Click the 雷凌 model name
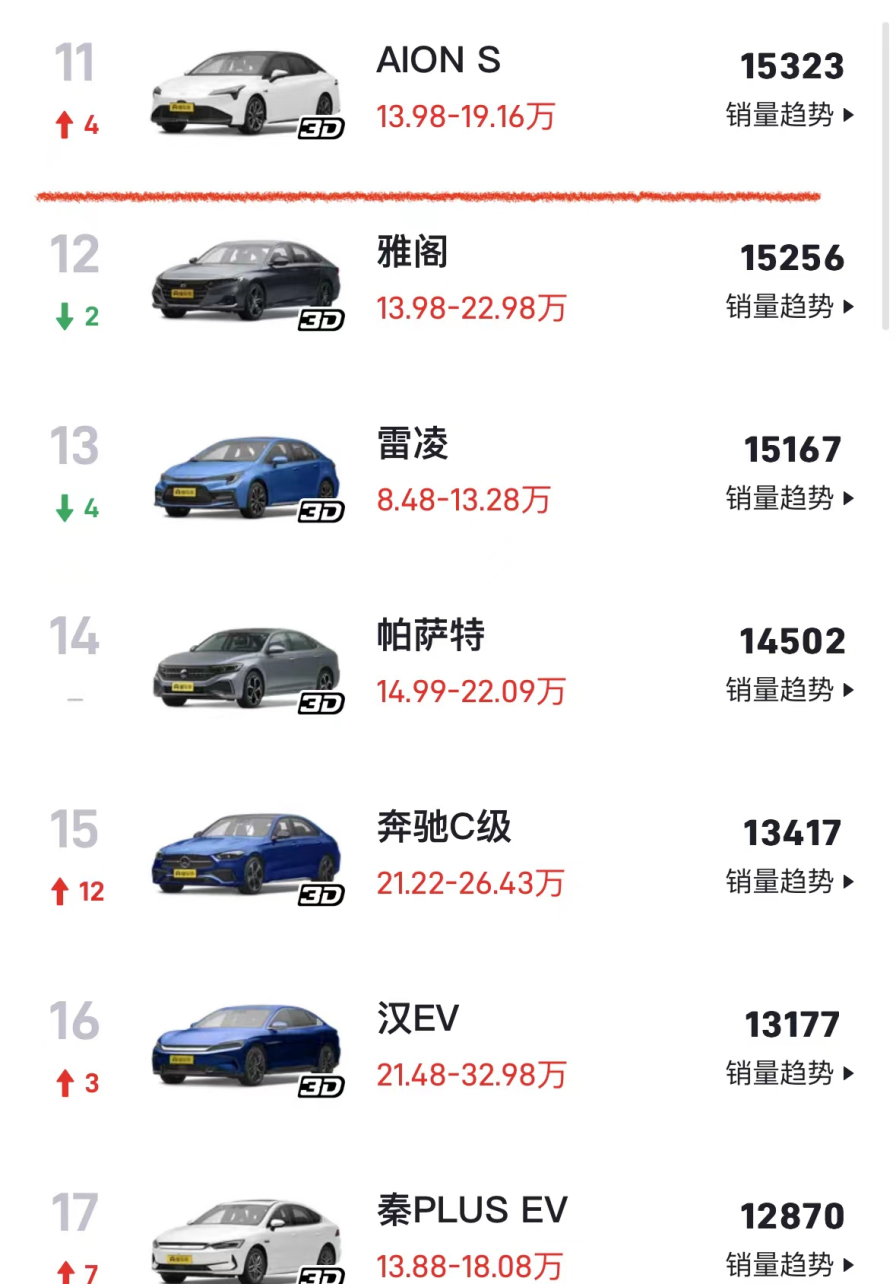896x1284 pixels. point(412,447)
